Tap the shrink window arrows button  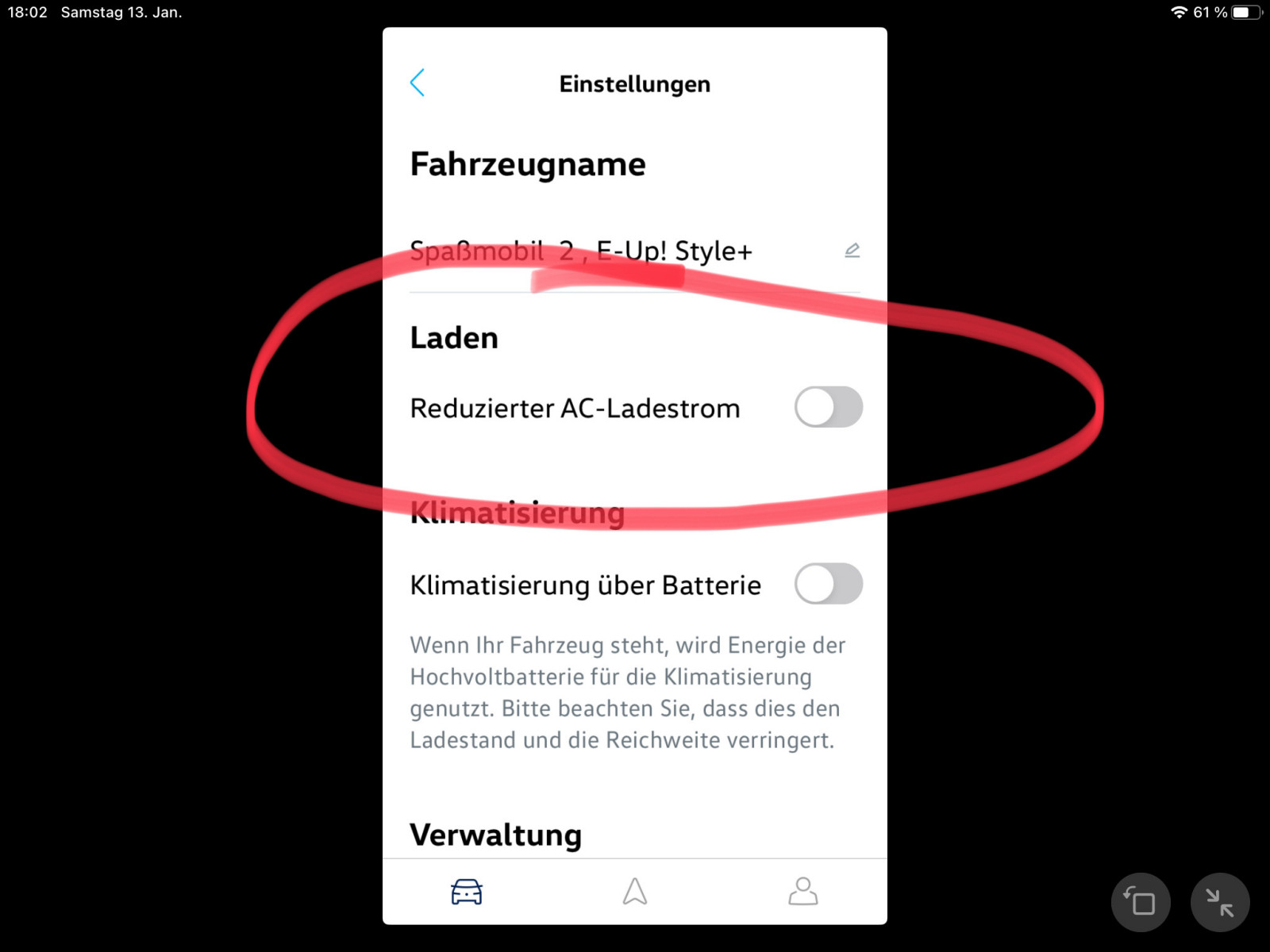click(1220, 902)
